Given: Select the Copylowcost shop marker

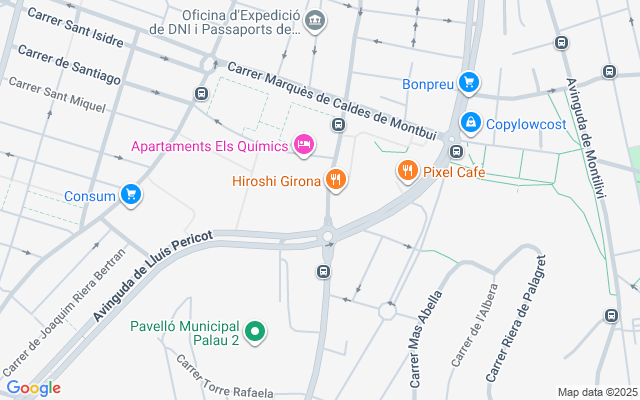Looking at the screenshot, I should (469, 123).
